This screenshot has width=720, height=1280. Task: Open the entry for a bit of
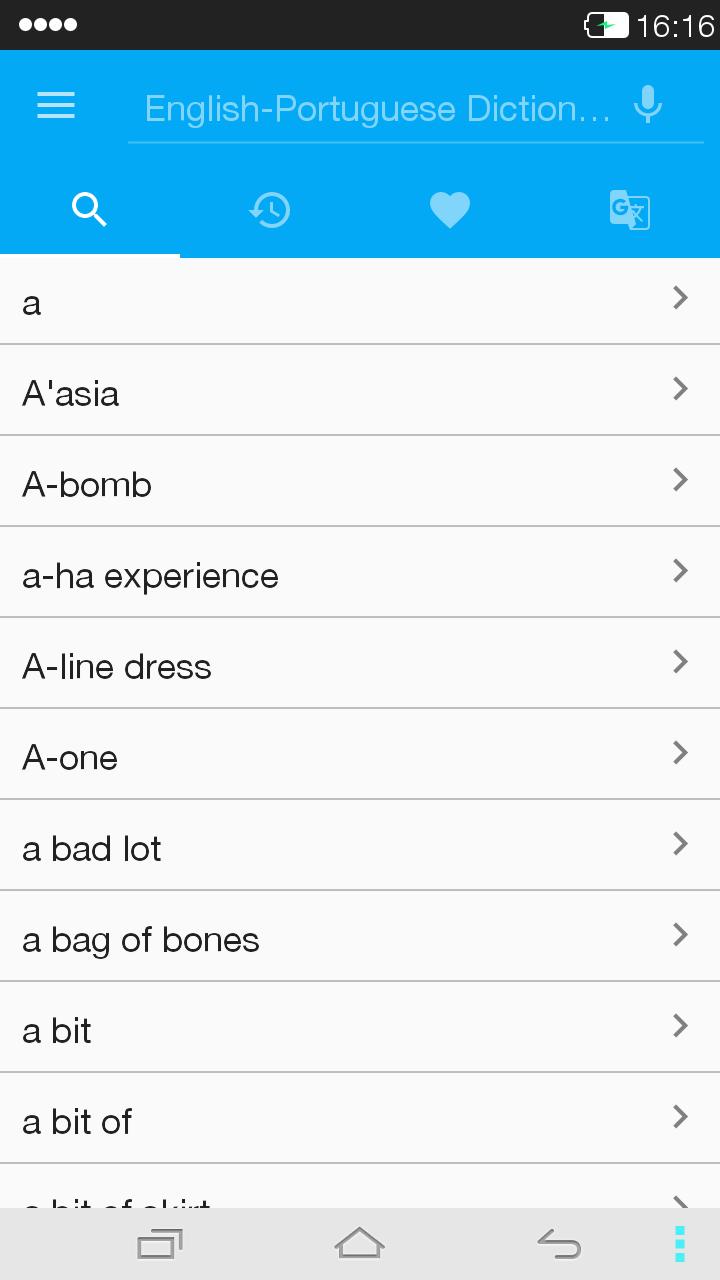click(x=360, y=1120)
